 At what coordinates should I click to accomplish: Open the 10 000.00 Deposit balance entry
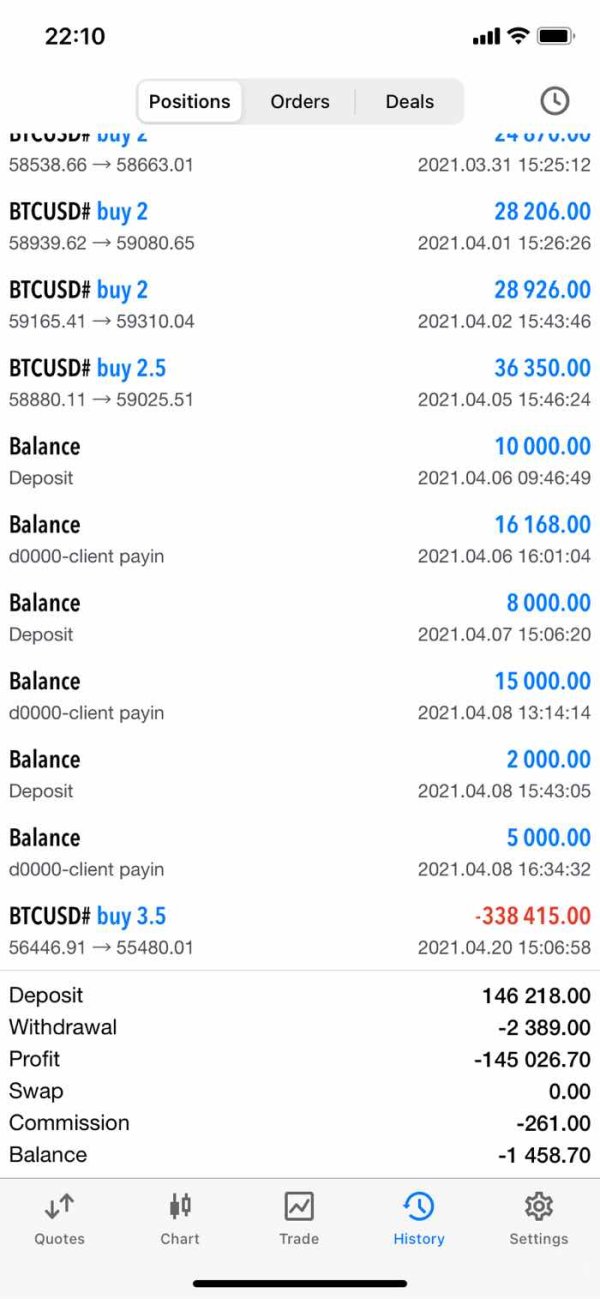[300, 461]
